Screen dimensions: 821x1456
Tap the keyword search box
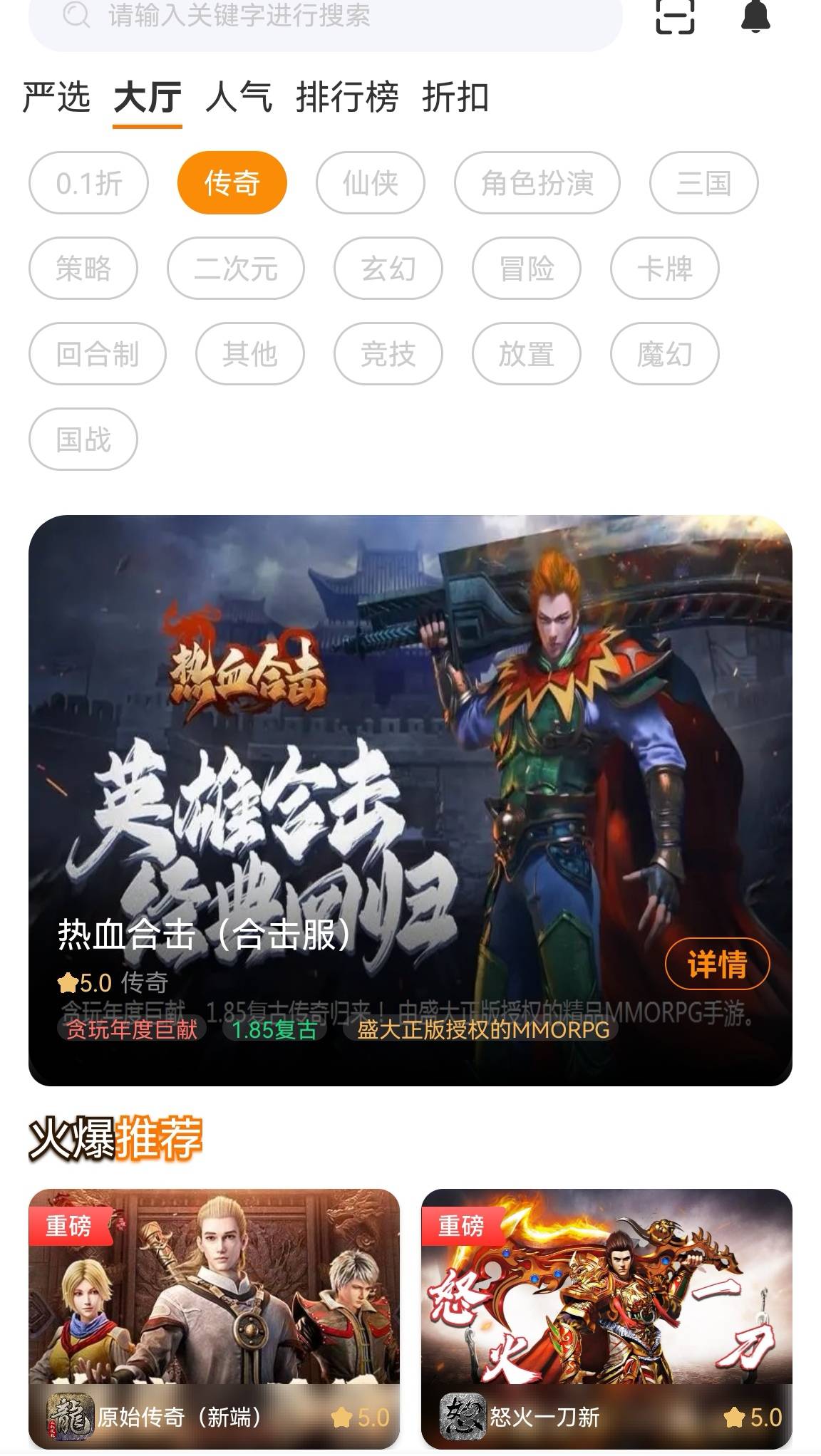324,17
